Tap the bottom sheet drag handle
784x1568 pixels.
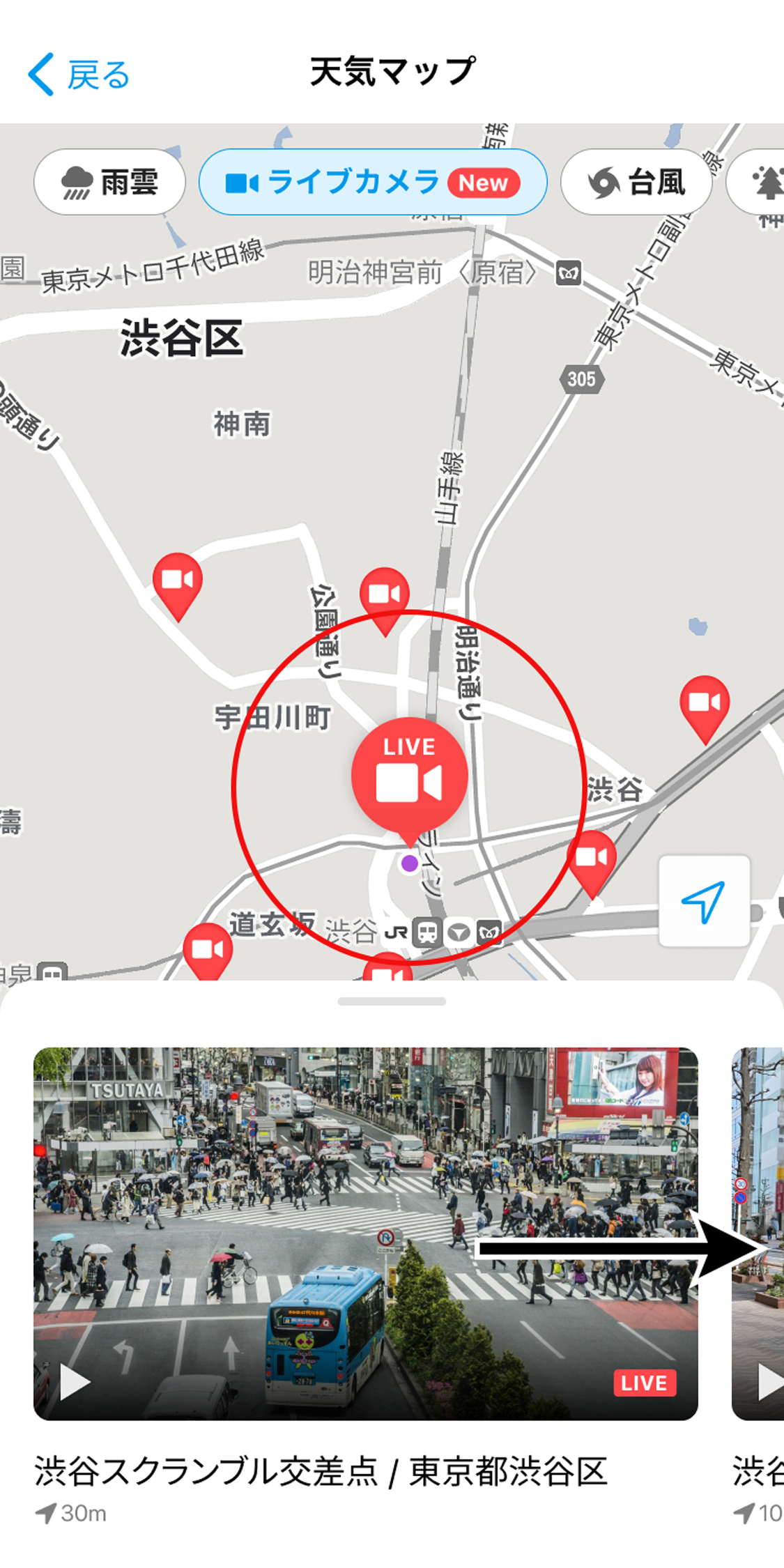click(x=392, y=1001)
